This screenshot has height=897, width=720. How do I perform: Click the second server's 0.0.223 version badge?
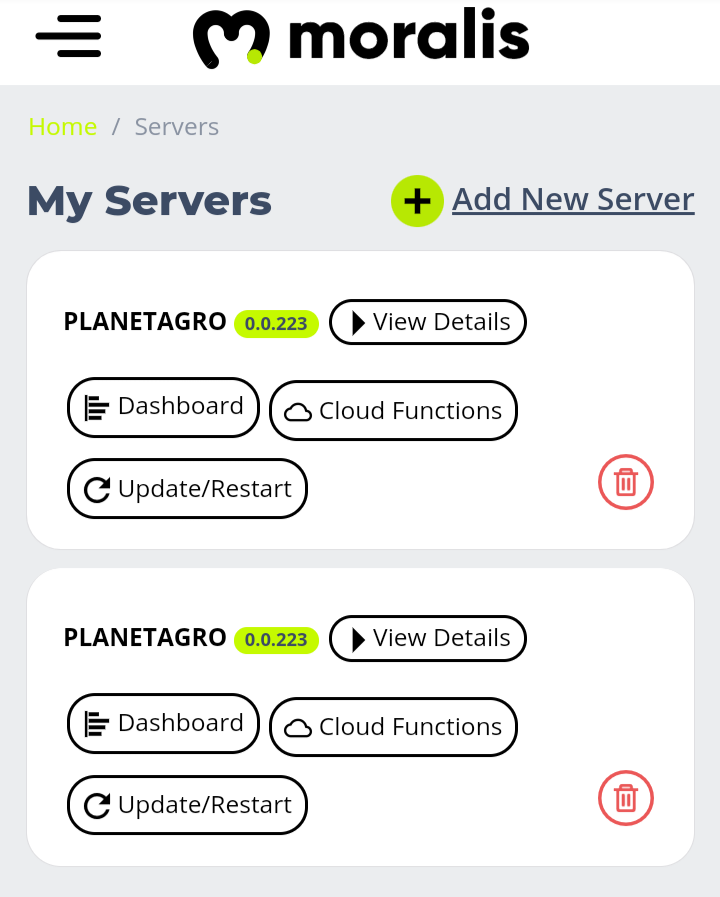pos(276,640)
